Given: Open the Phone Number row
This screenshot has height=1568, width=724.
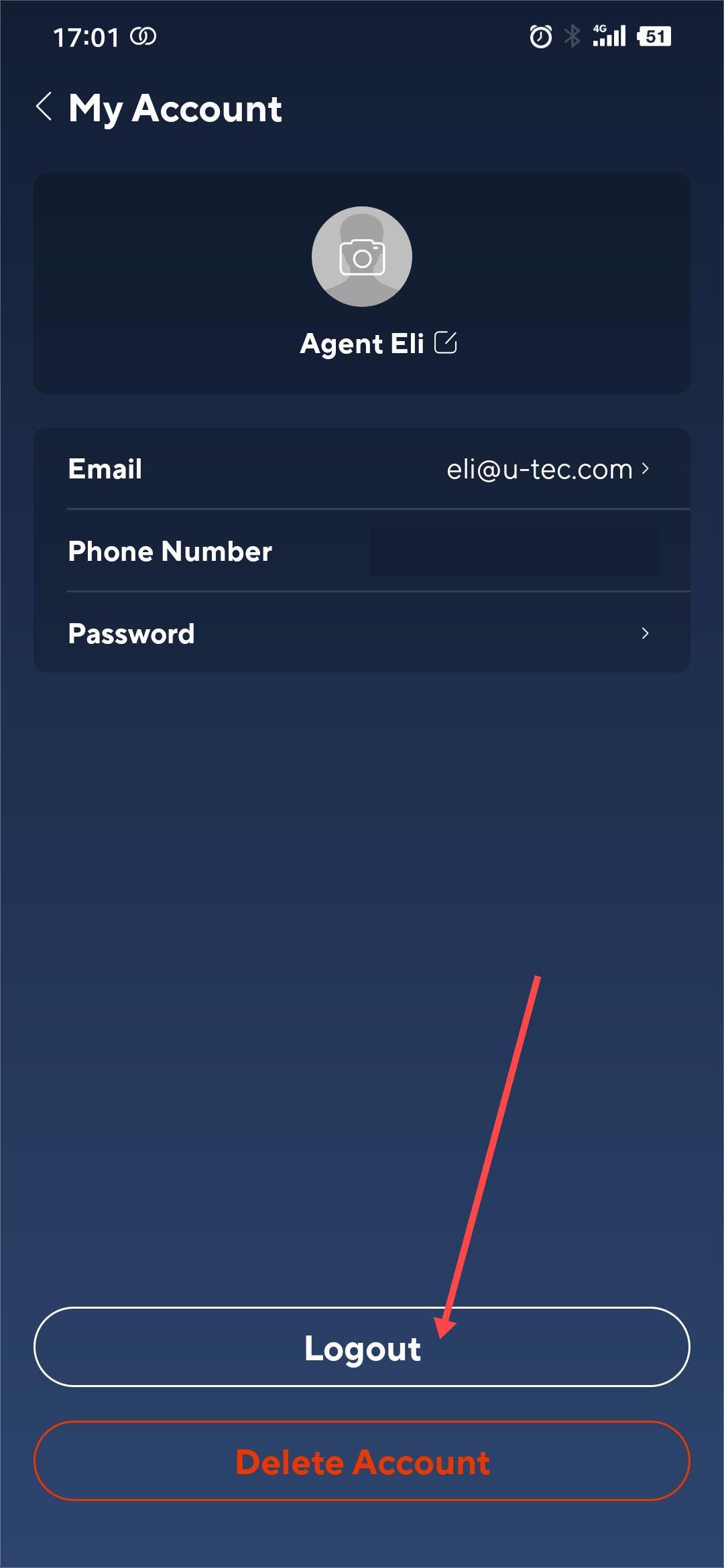Looking at the screenshot, I should (362, 551).
